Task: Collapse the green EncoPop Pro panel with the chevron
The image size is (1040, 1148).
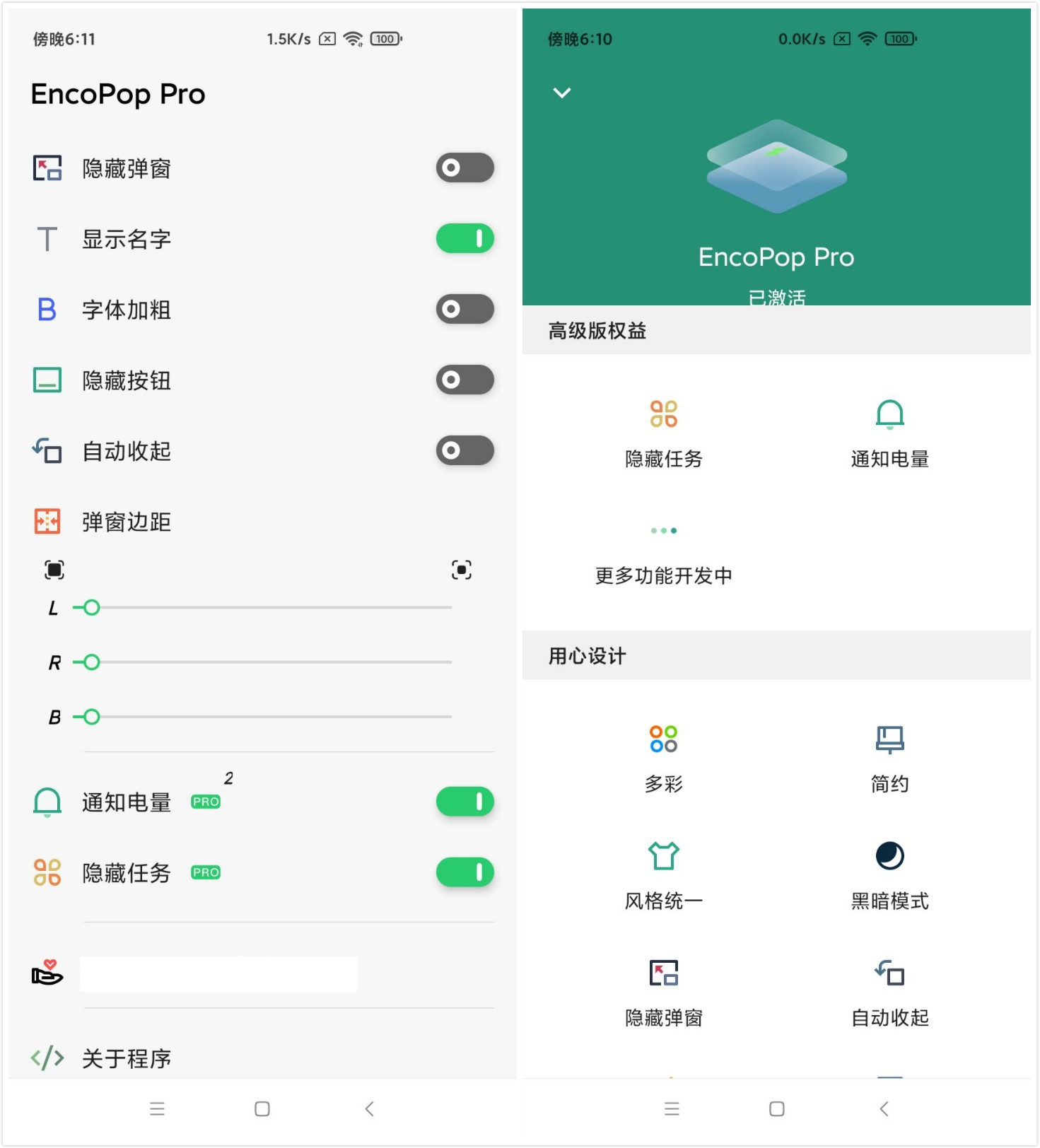Action: click(x=562, y=93)
